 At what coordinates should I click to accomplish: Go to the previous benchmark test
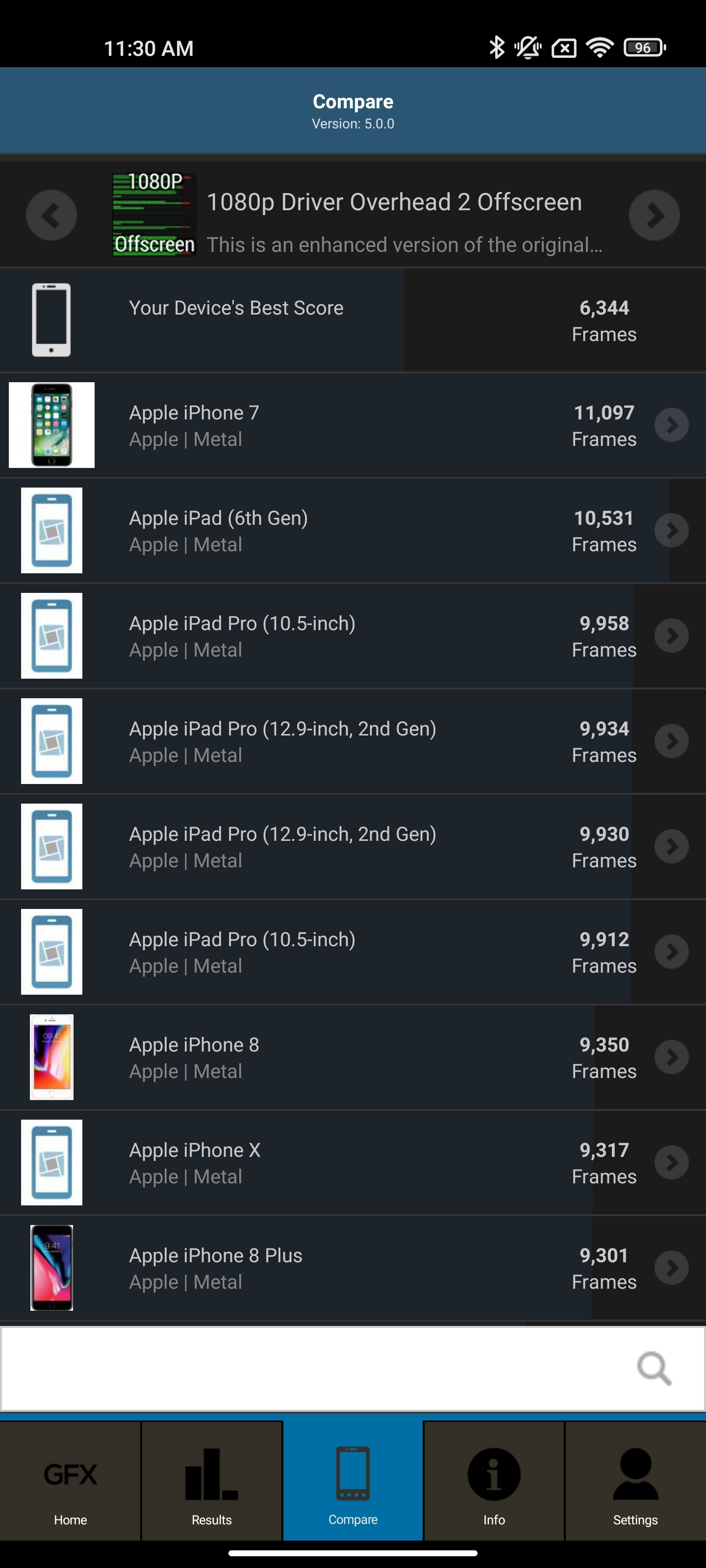51,215
